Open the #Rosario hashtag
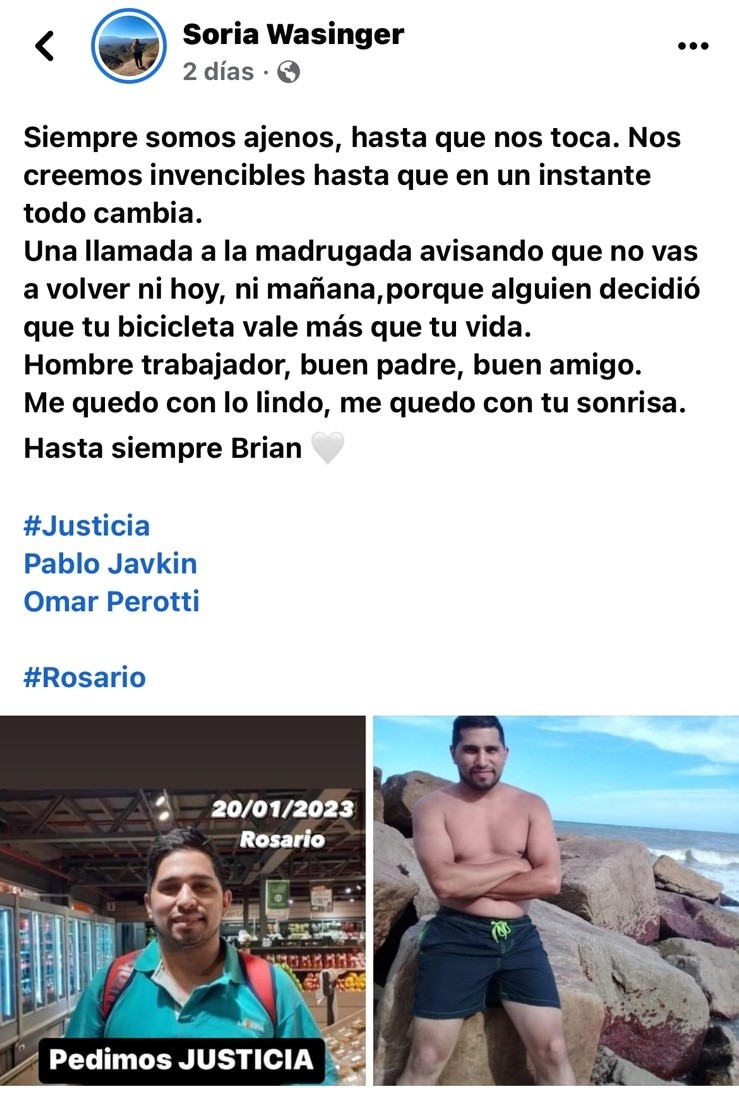The height and width of the screenshot is (1094, 739). click(x=85, y=677)
